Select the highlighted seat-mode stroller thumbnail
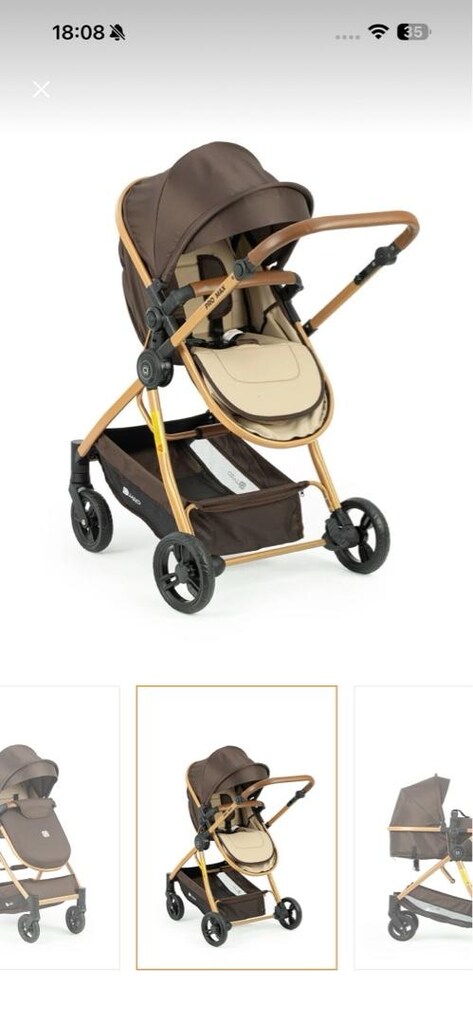The image size is (473, 1024). click(x=236, y=827)
